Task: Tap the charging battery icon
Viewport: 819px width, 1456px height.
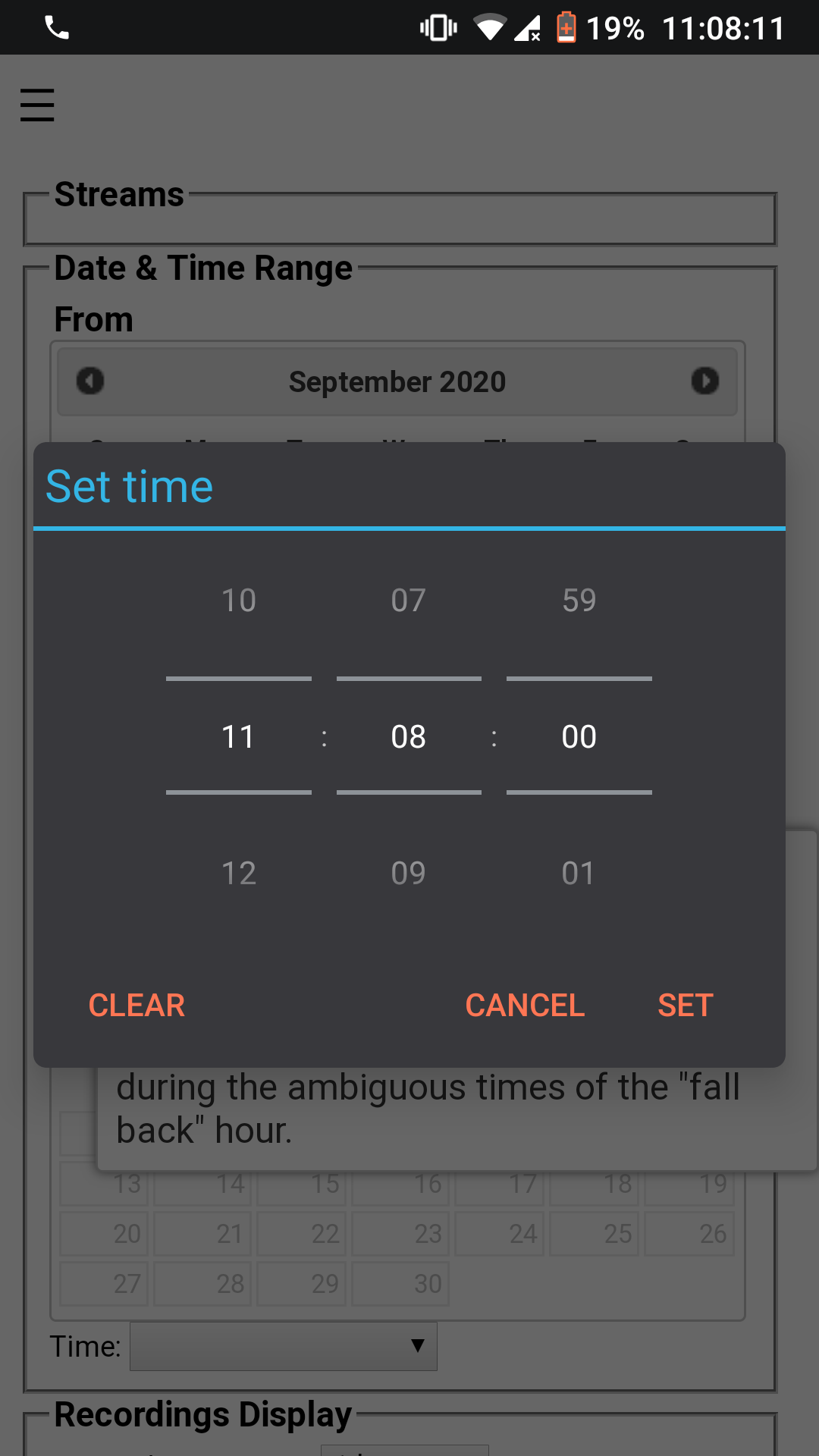Action: coord(567,27)
